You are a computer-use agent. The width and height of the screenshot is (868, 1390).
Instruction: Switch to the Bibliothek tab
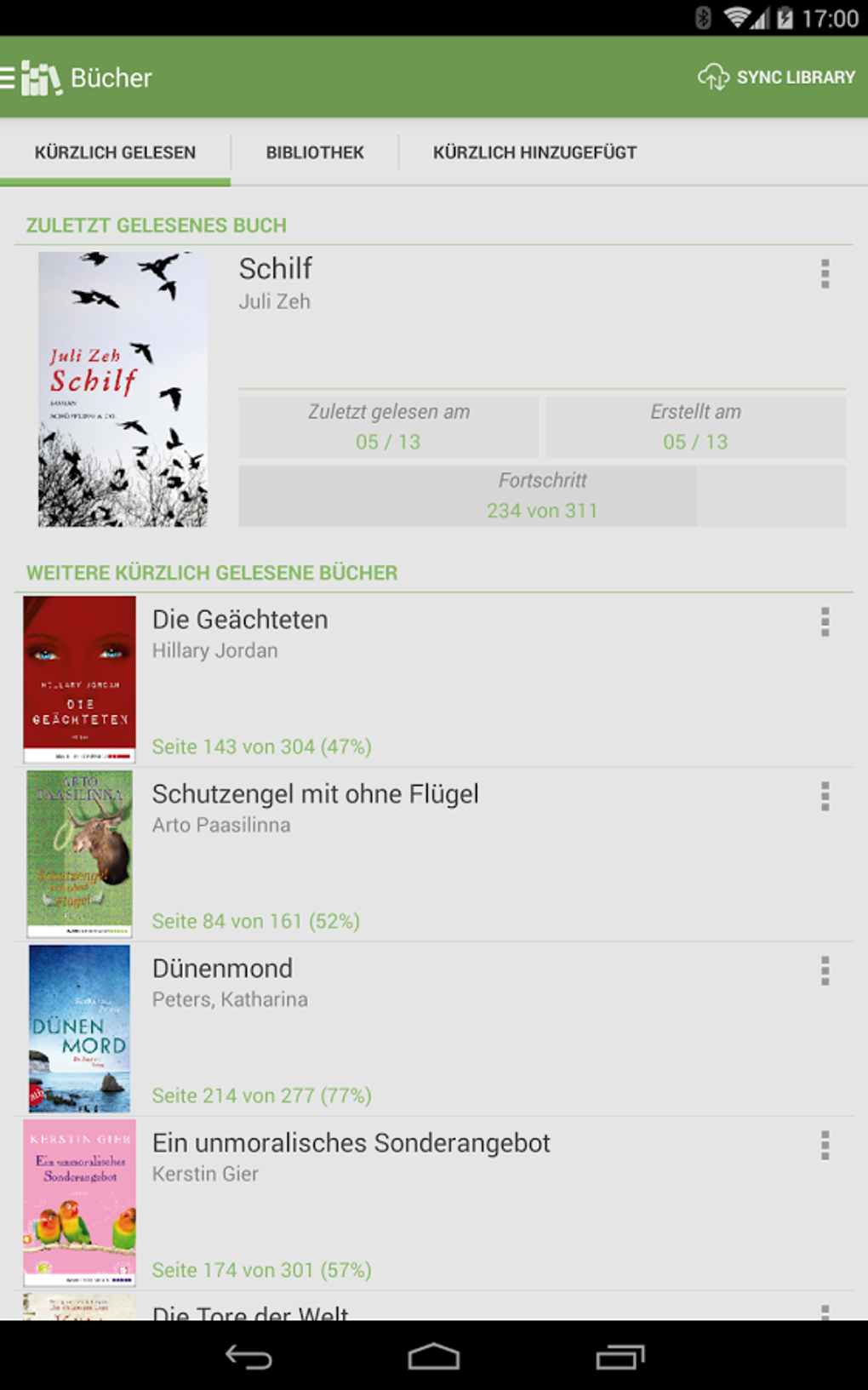click(315, 153)
